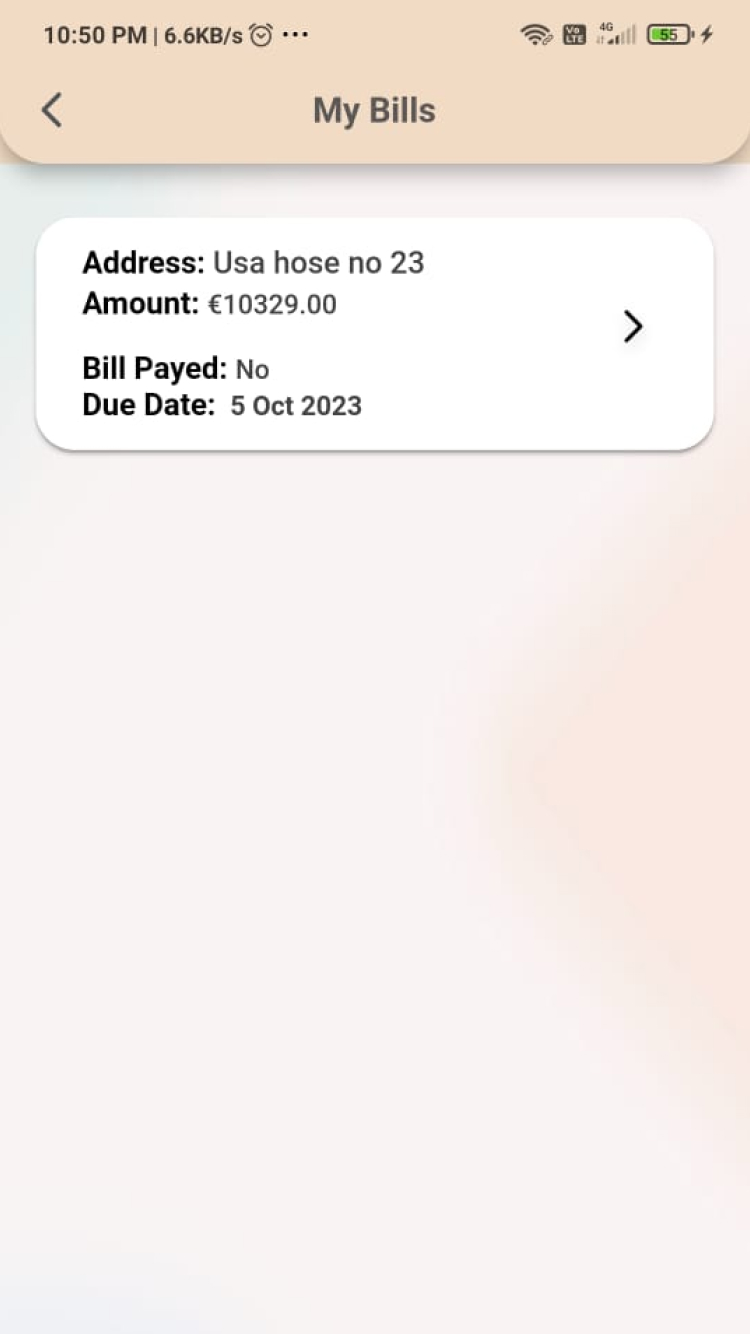The width and height of the screenshot is (750, 1334).
Task: Open the bill for Usa hose no 23
Action: 375,334
